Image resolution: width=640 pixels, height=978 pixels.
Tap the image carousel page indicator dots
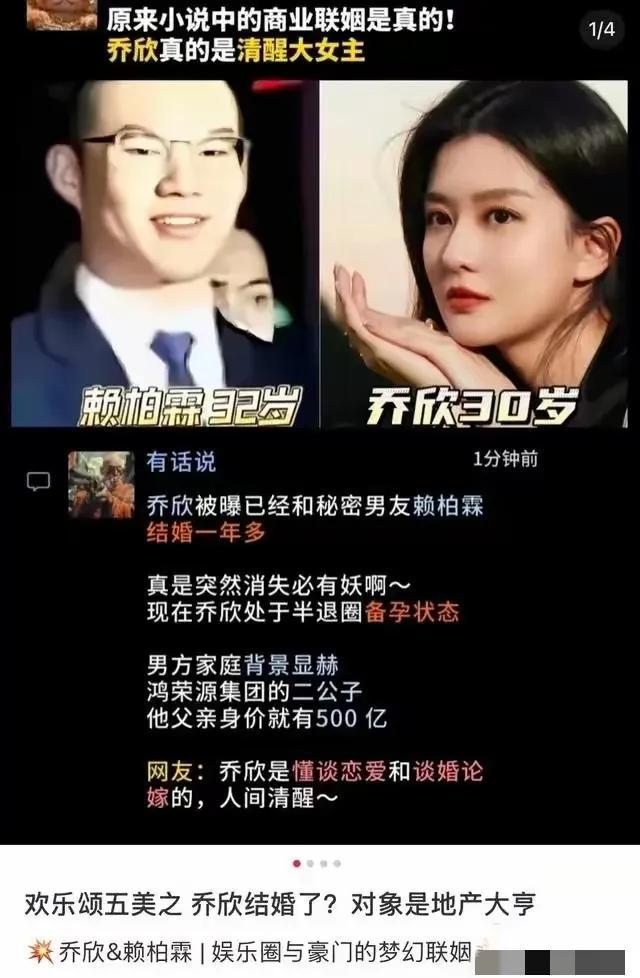316,863
